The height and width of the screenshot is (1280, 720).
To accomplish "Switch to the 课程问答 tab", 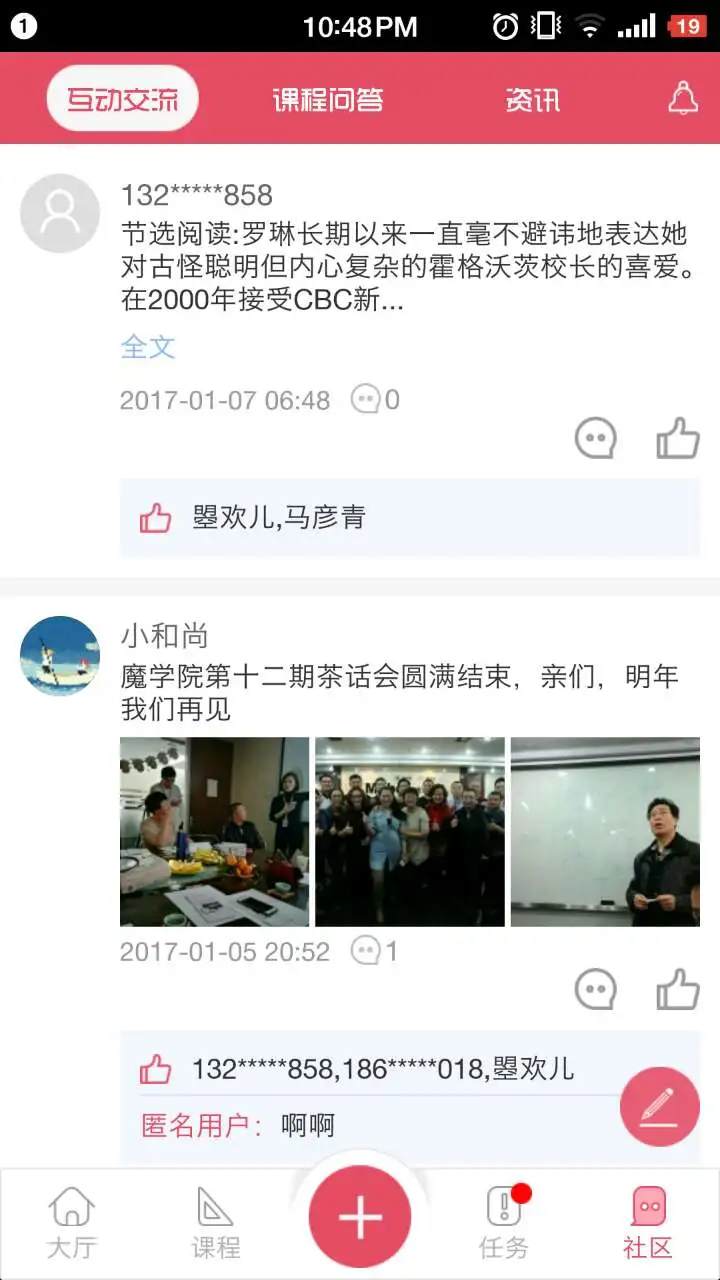I will point(328,99).
